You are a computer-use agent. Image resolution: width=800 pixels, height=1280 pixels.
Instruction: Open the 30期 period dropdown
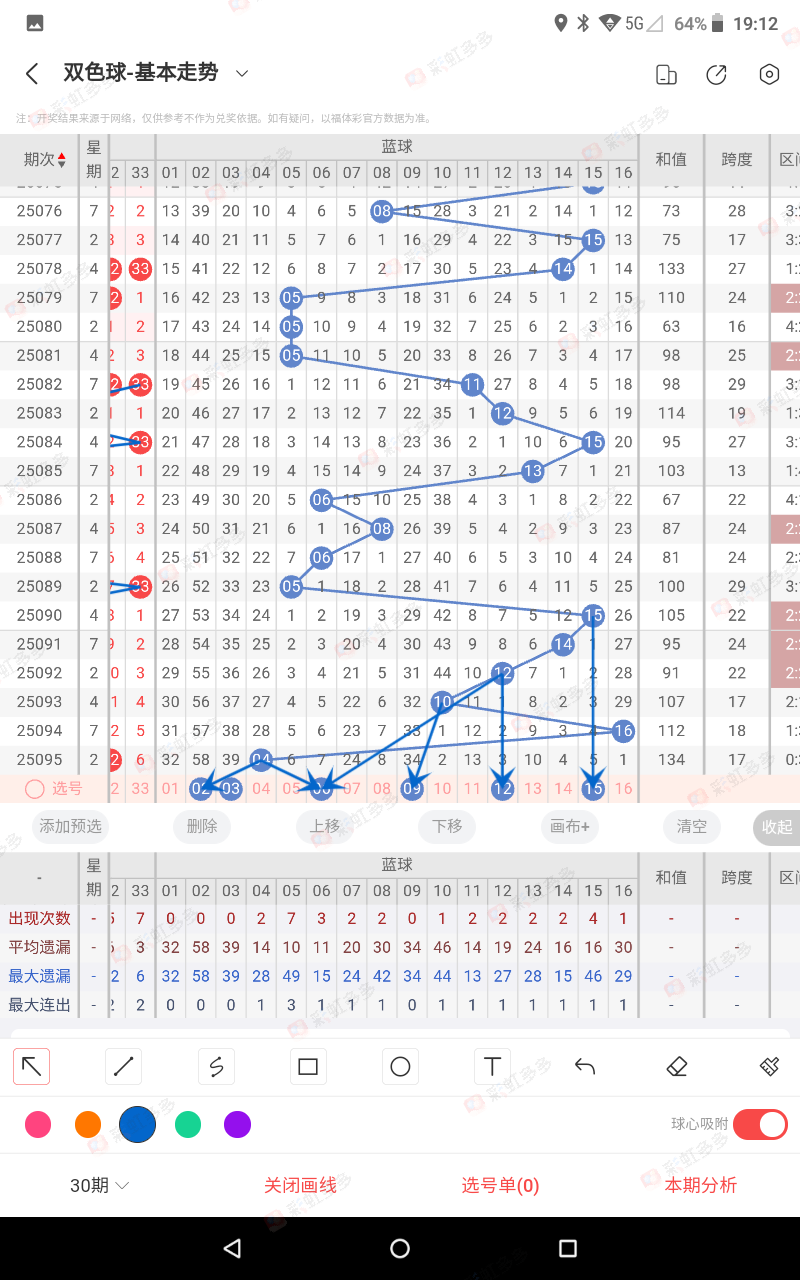click(100, 1185)
